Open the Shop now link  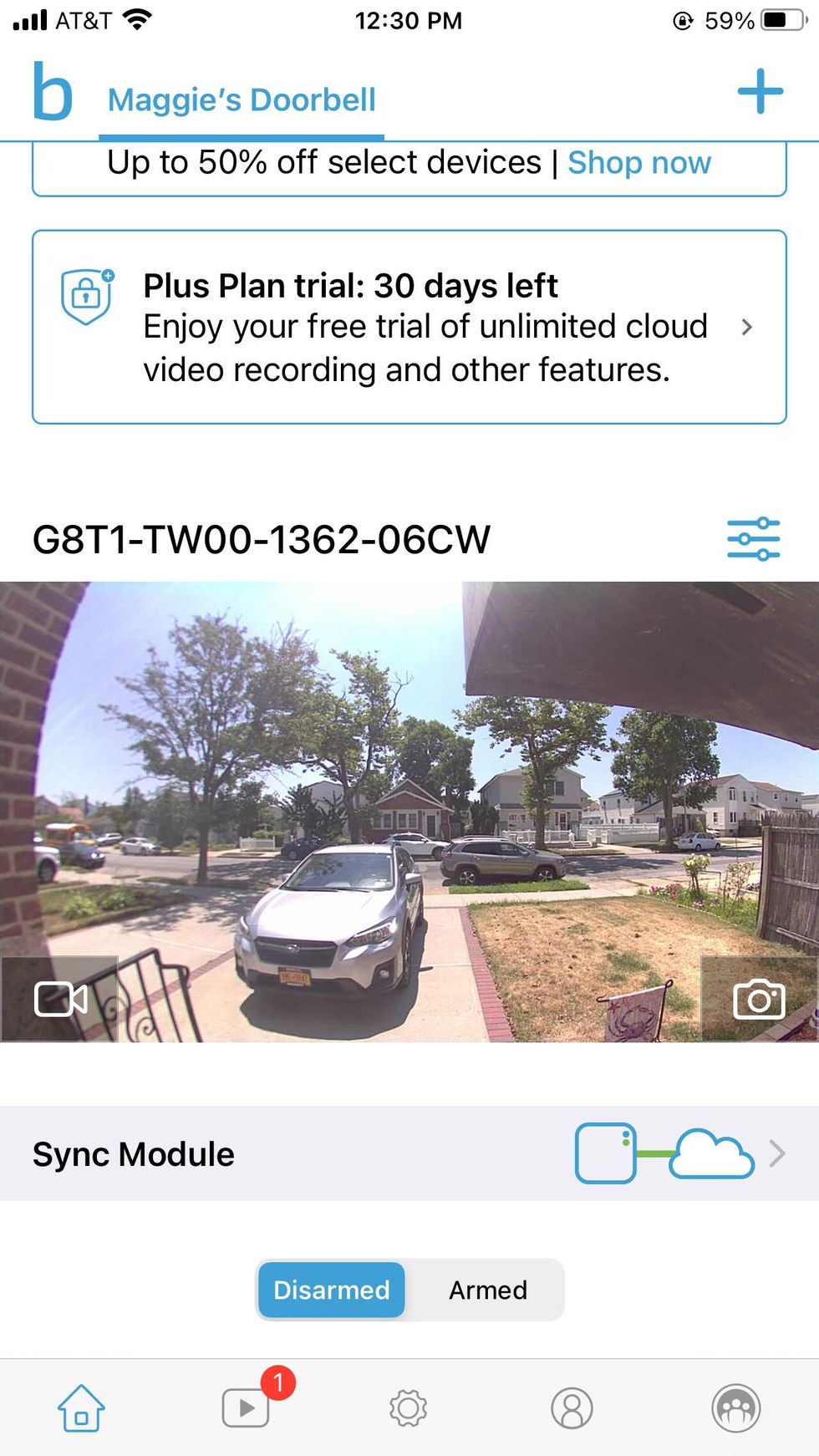tap(639, 162)
